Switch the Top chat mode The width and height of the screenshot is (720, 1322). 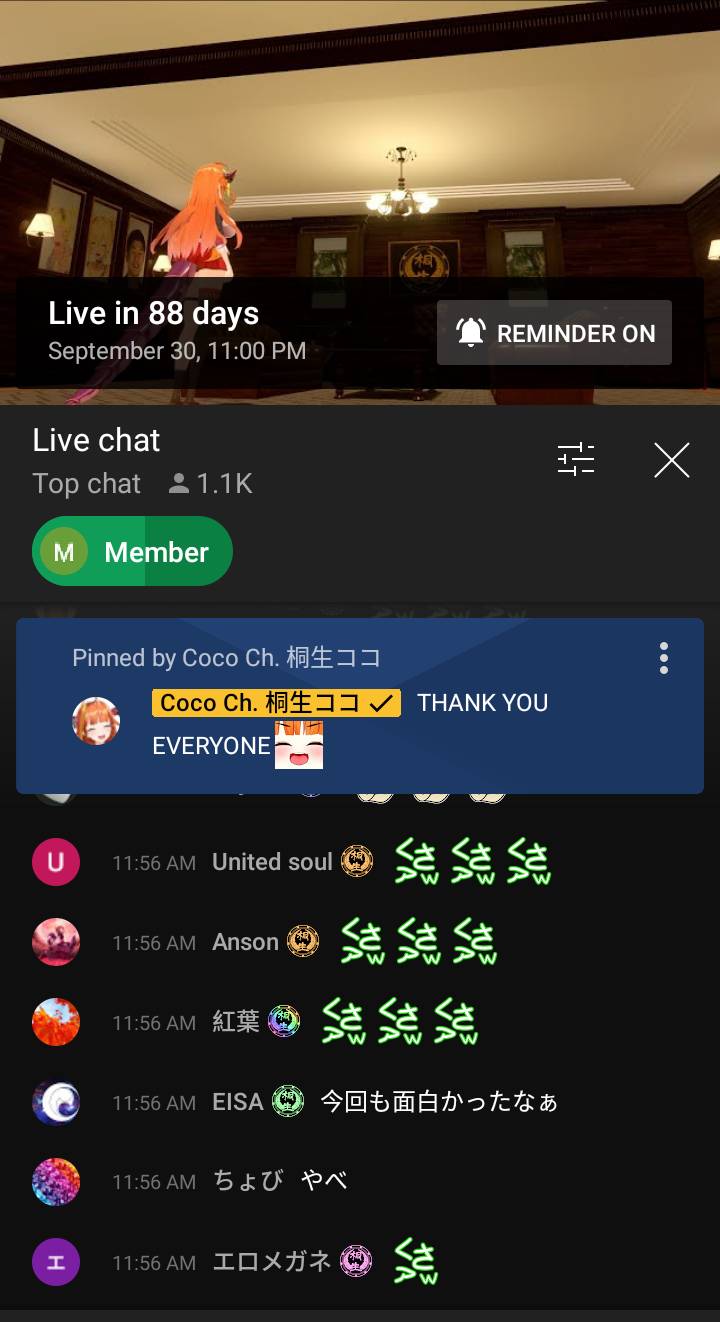pos(87,484)
